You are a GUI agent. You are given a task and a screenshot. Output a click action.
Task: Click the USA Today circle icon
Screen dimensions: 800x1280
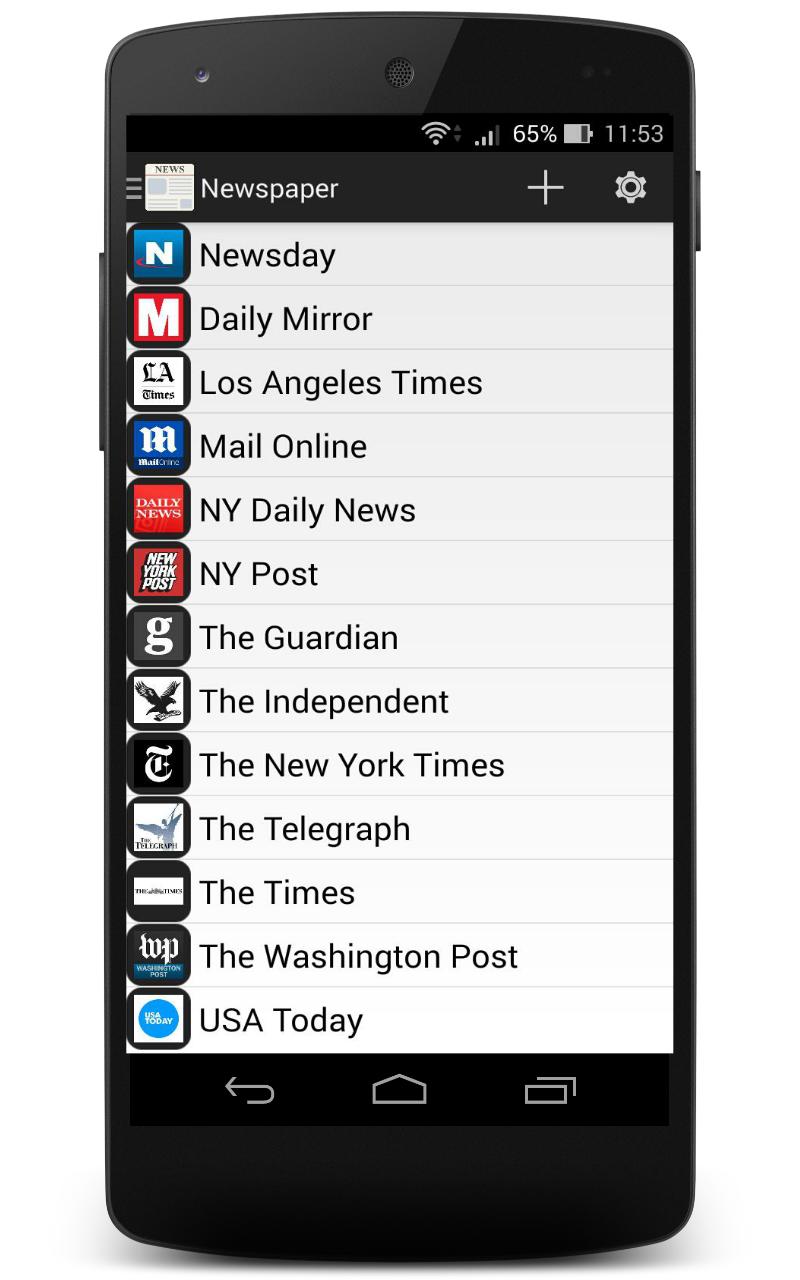pos(158,1019)
